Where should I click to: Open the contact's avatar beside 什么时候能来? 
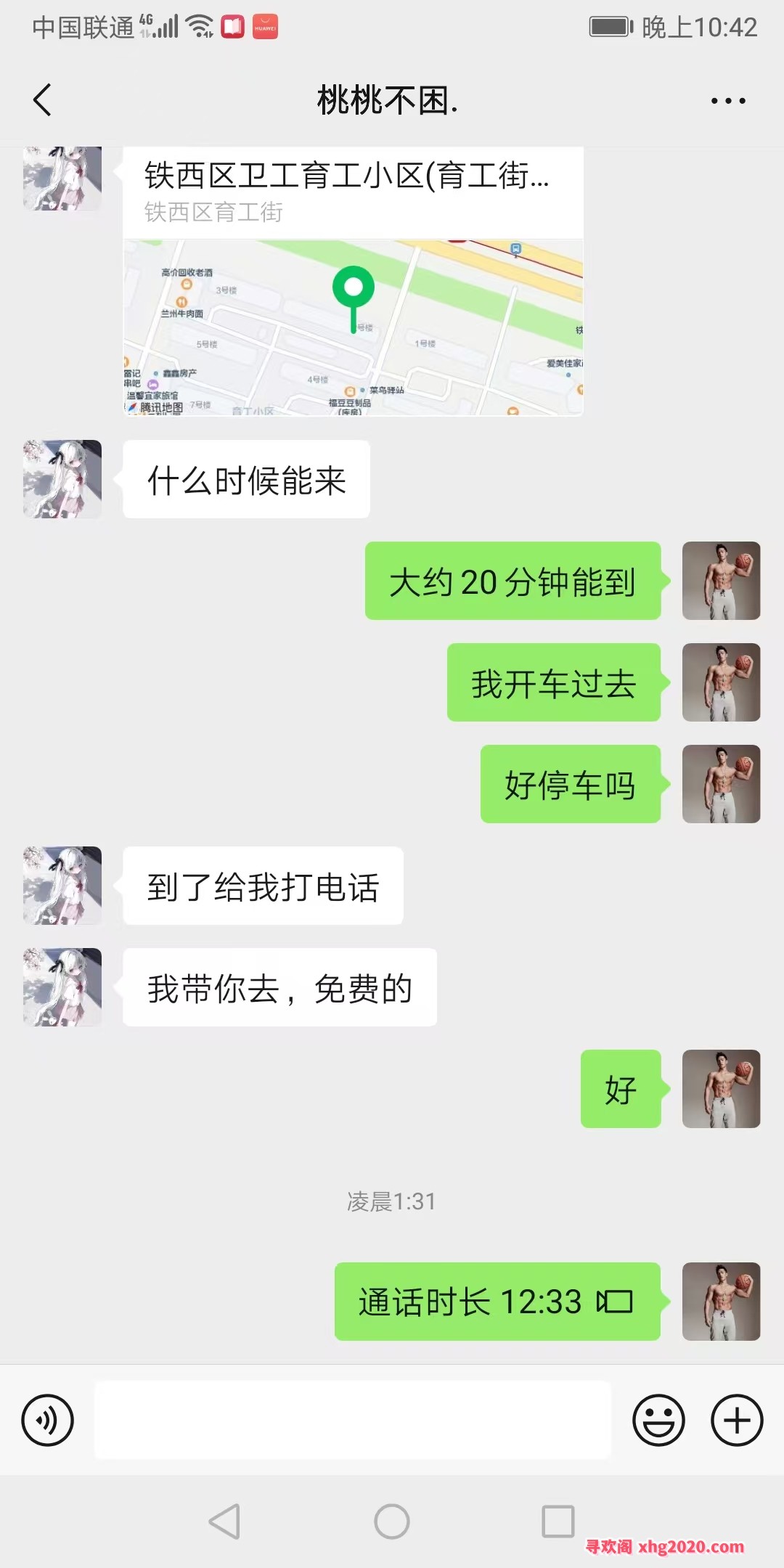[x=62, y=479]
